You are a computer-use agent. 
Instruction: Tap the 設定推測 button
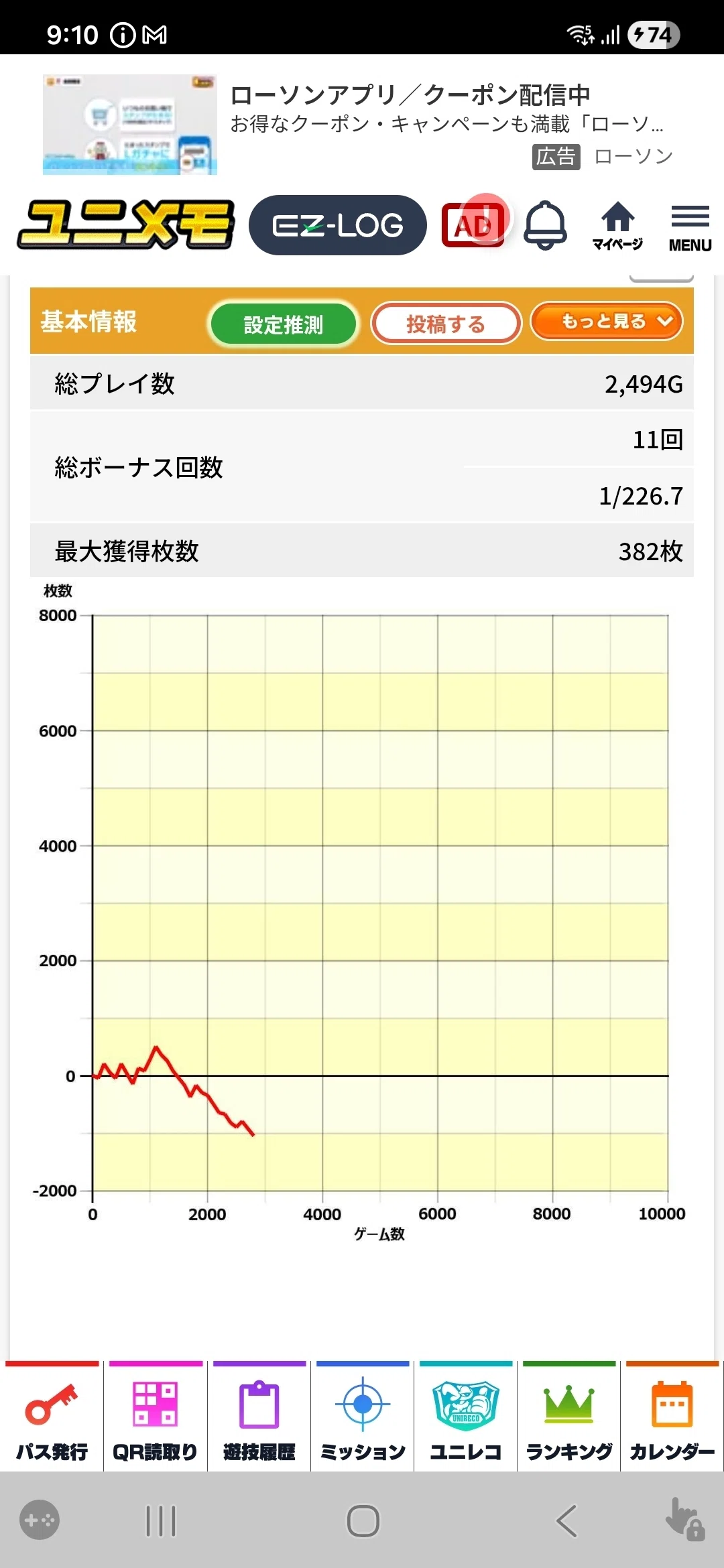283,325
